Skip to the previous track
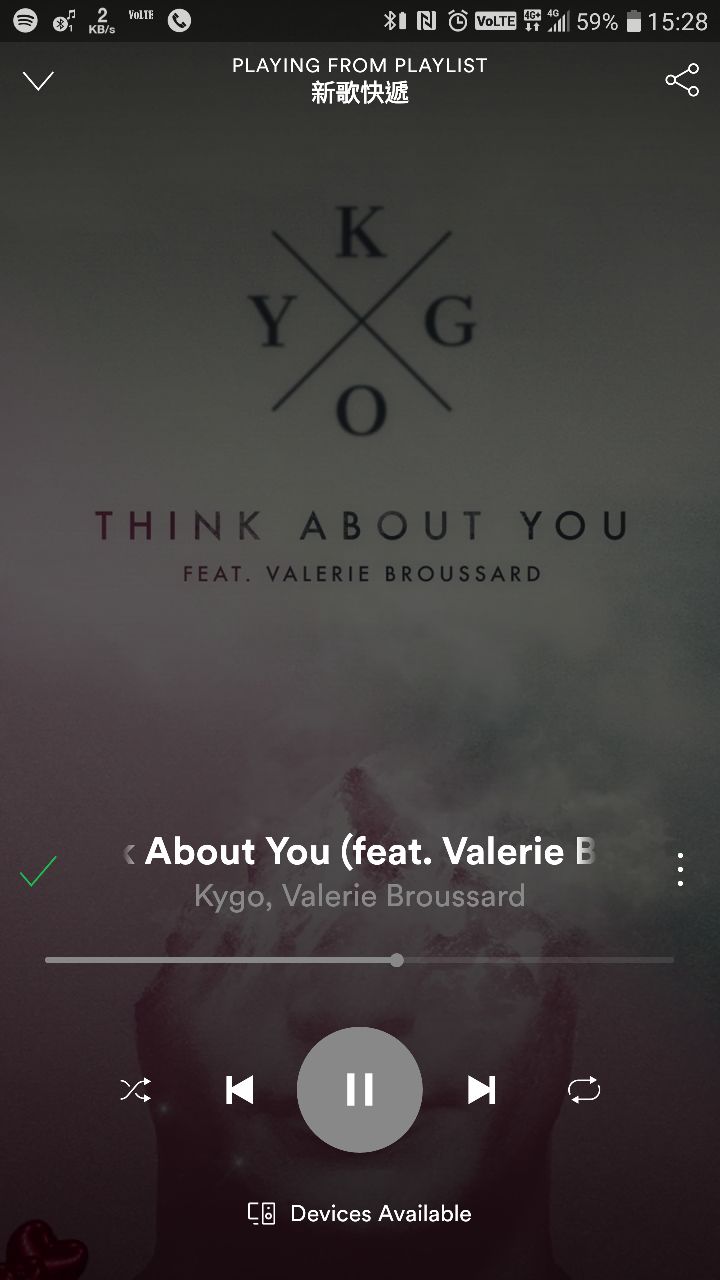720x1280 pixels. click(240, 1089)
